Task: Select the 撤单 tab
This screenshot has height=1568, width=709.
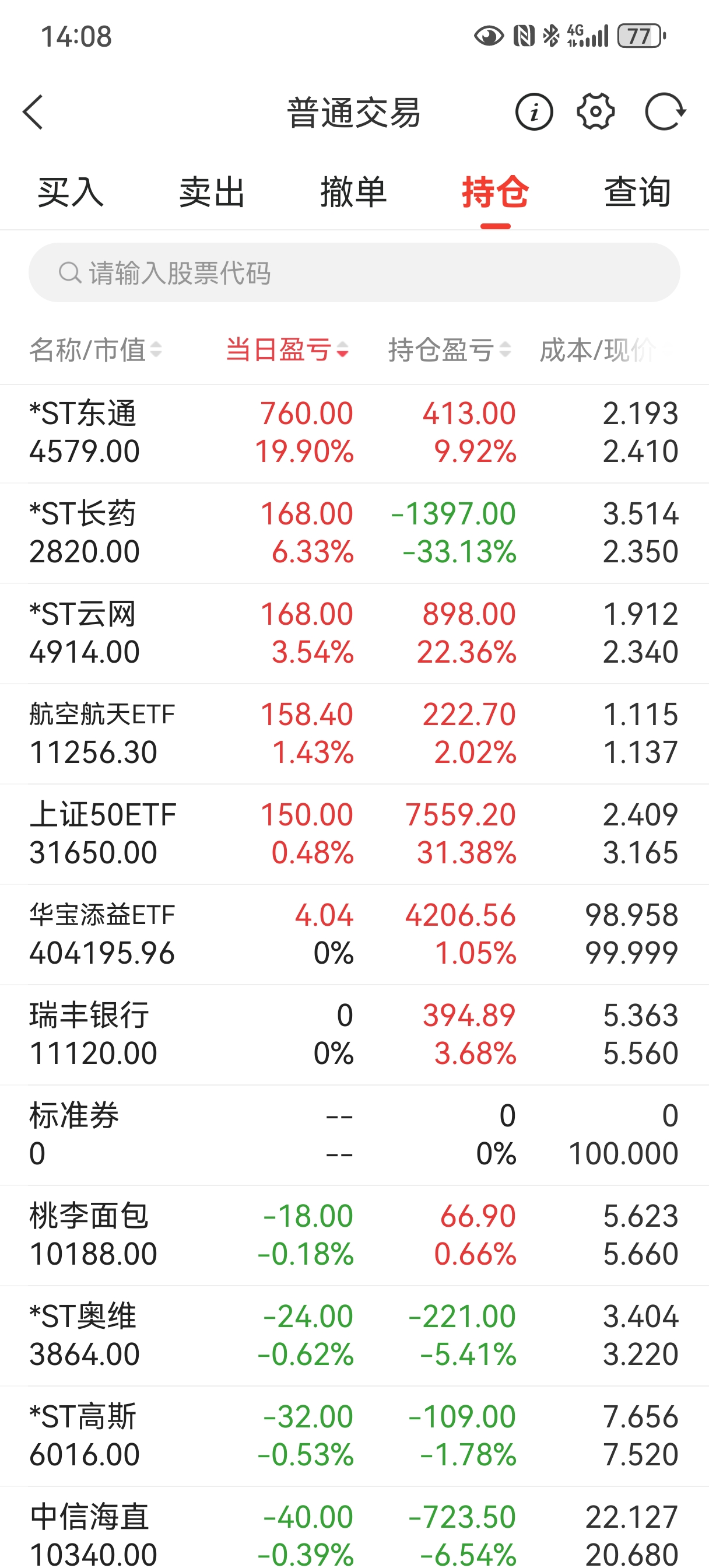Action: tap(353, 192)
